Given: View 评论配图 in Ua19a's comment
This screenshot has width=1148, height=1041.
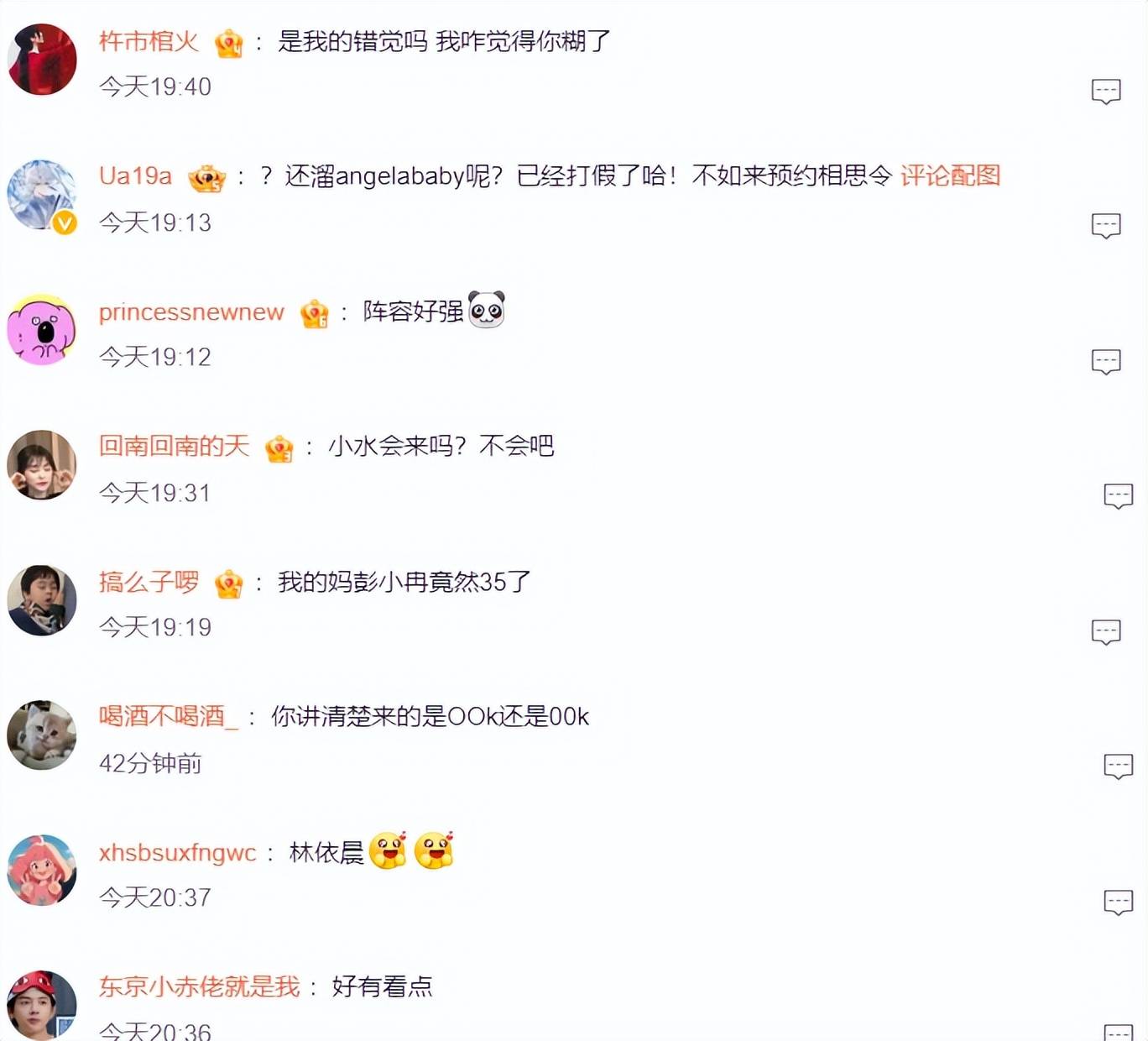Looking at the screenshot, I should click(950, 175).
